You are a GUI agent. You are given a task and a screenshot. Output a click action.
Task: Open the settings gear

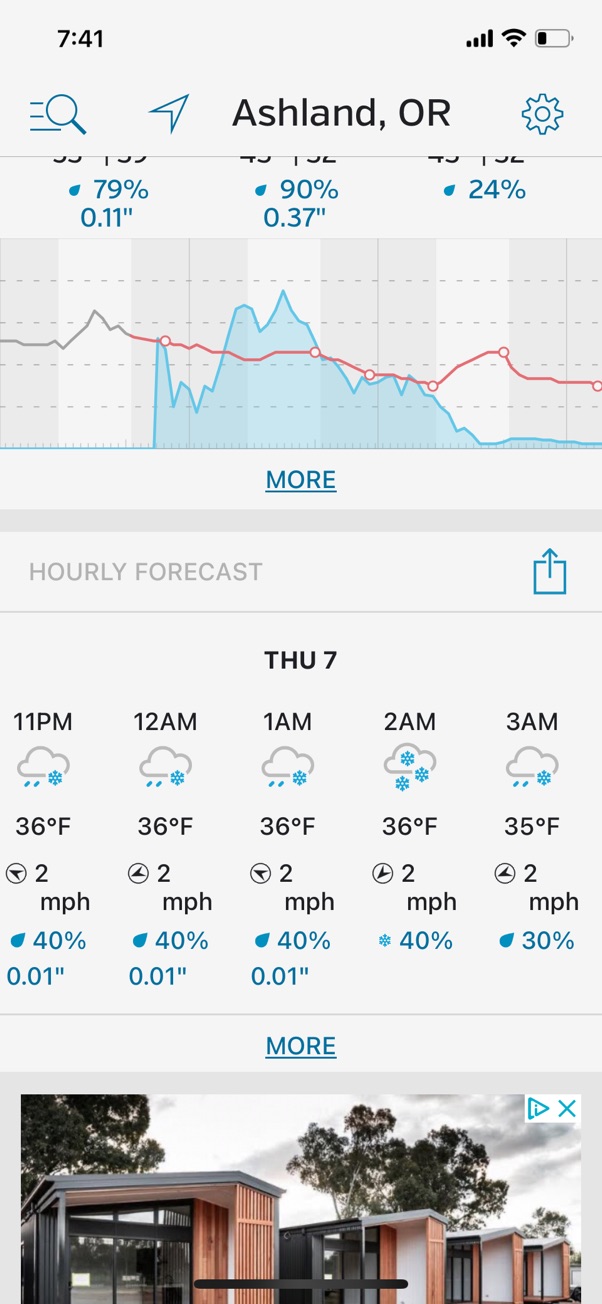543,114
